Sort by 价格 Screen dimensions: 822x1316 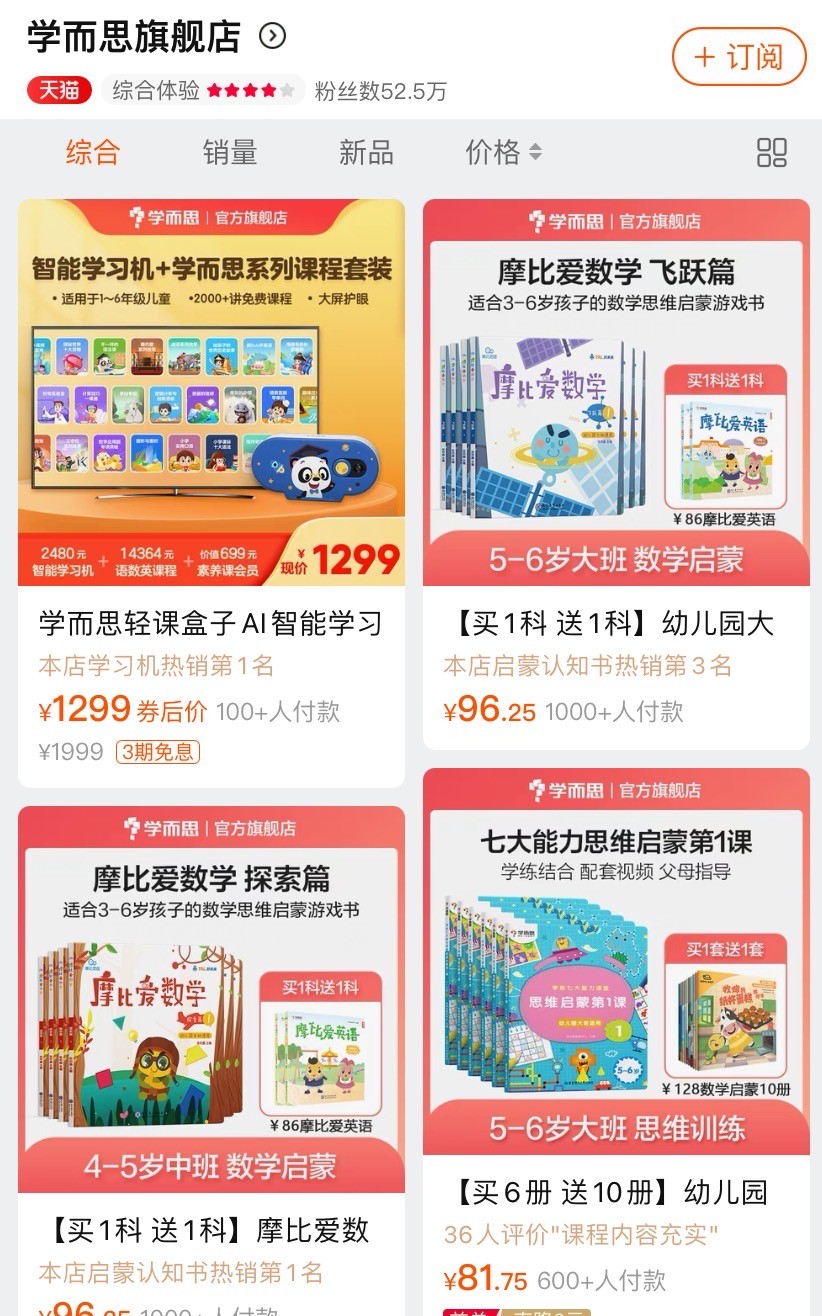click(504, 152)
